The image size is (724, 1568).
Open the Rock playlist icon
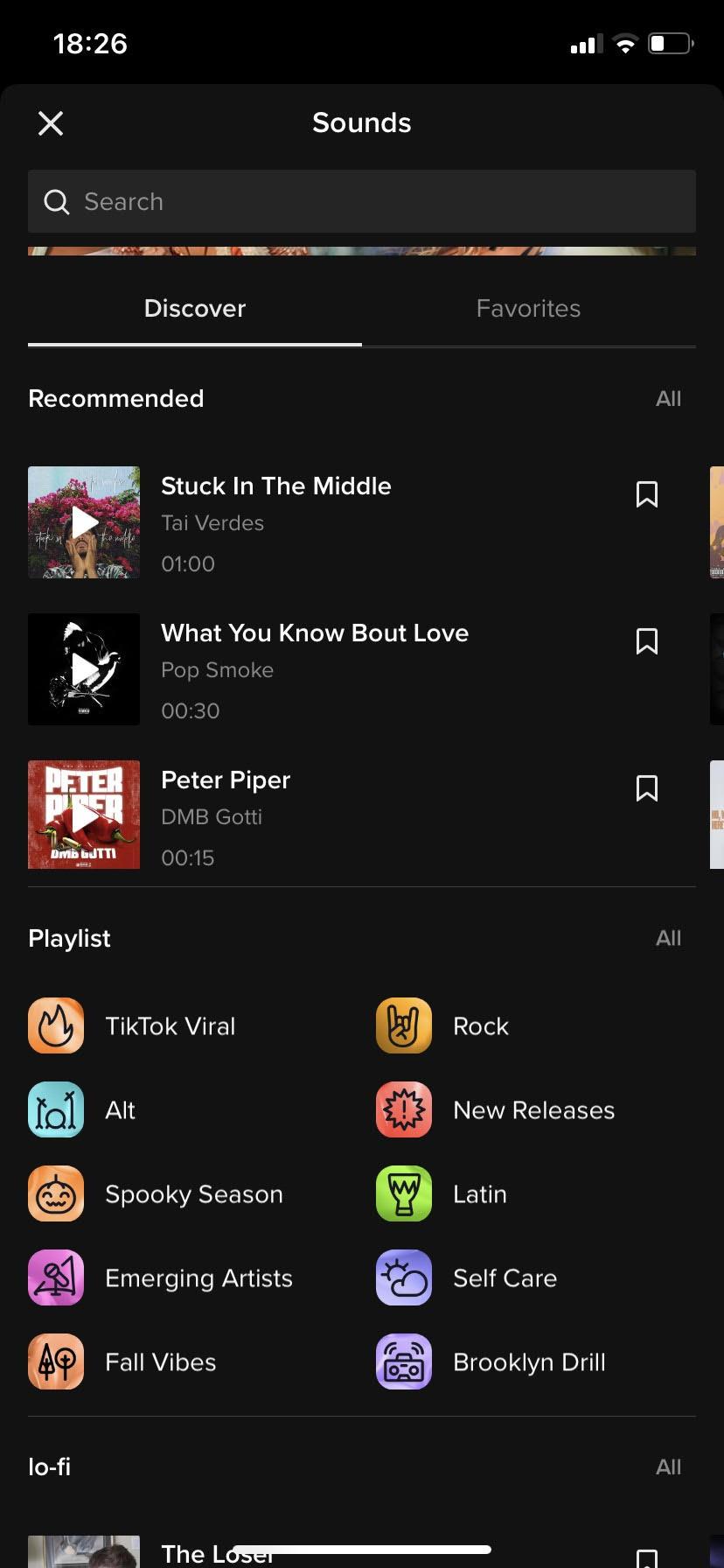coord(404,1025)
